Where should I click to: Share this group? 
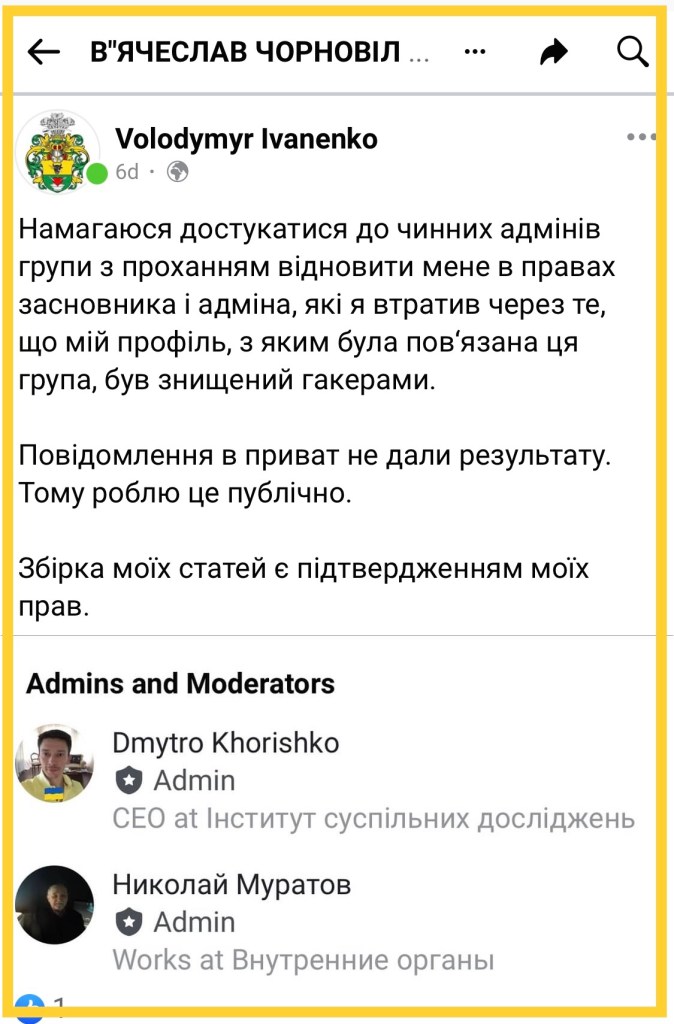coord(553,52)
